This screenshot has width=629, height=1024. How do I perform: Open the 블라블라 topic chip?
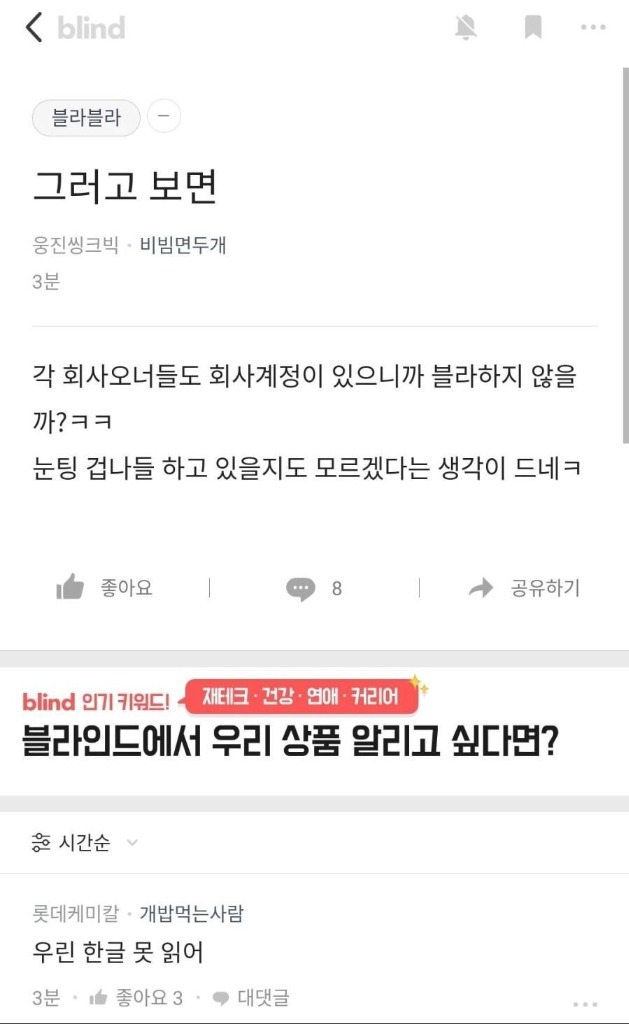pos(86,118)
